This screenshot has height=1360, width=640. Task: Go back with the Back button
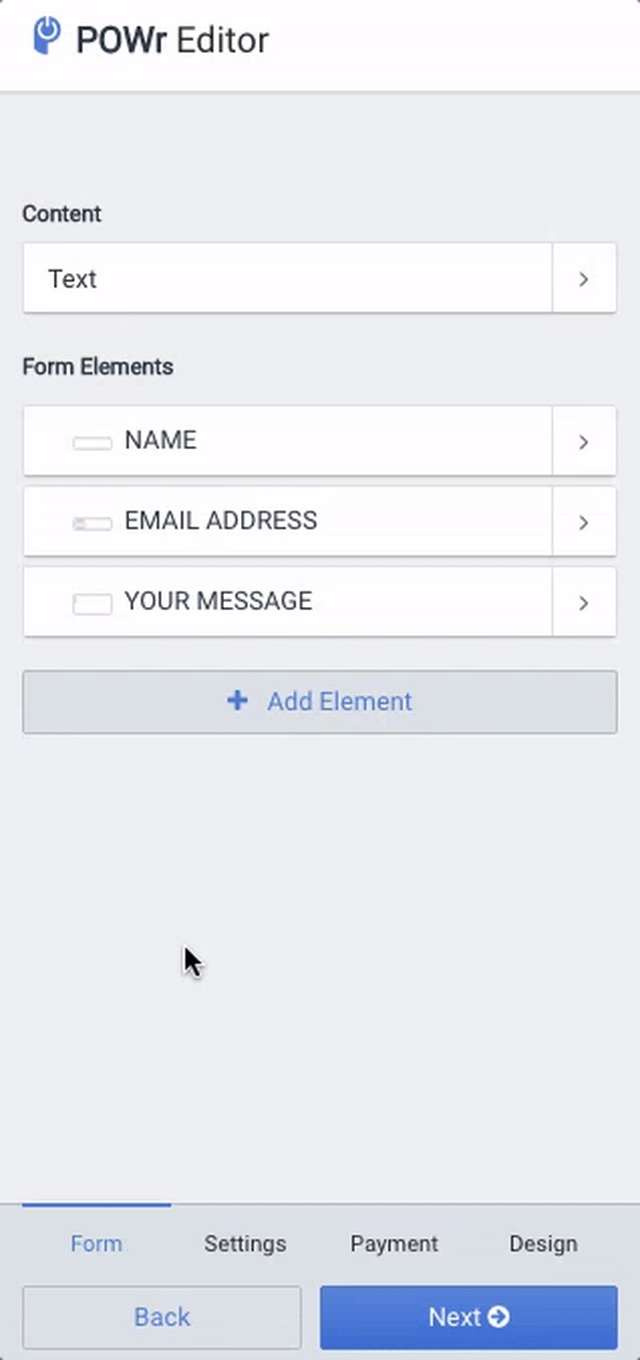coord(162,1317)
